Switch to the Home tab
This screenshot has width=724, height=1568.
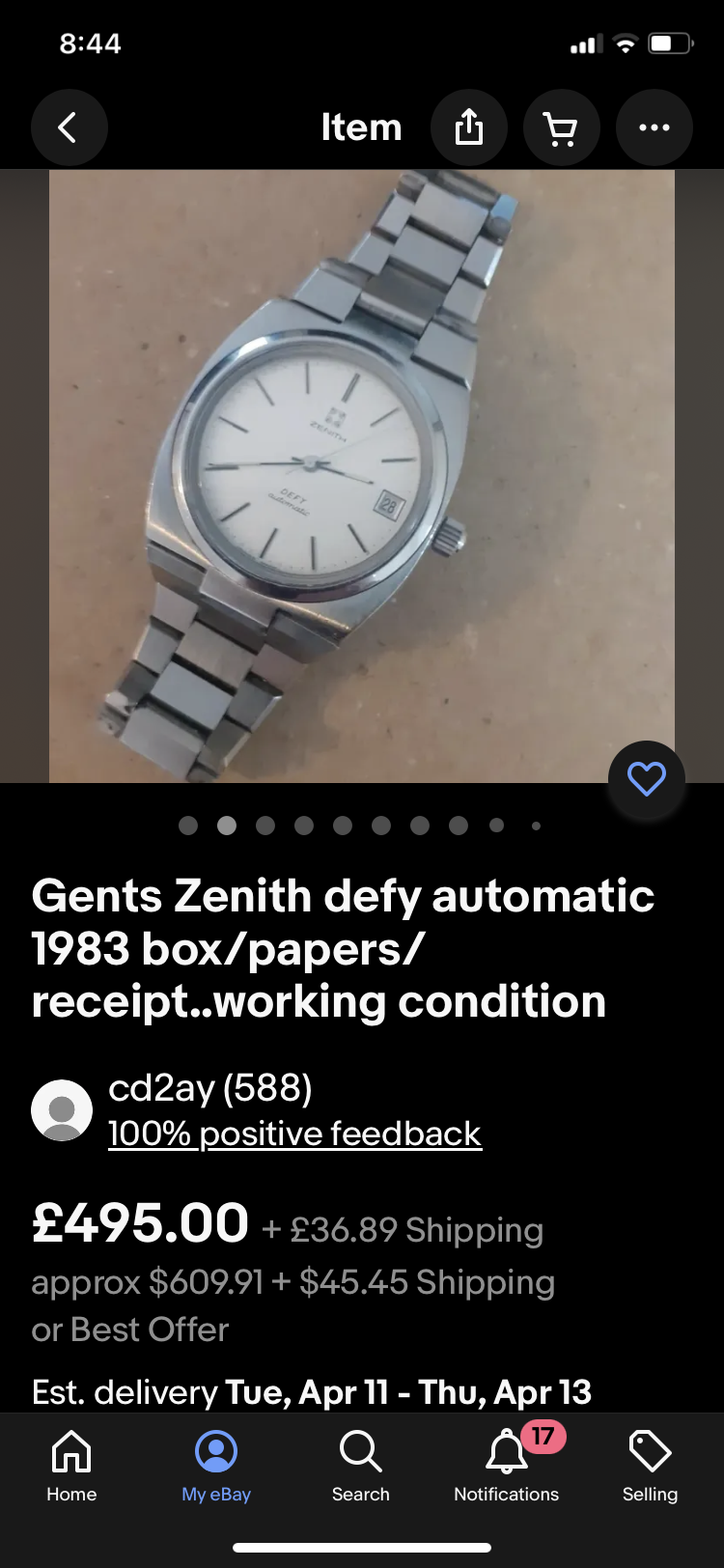coord(71,1466)
